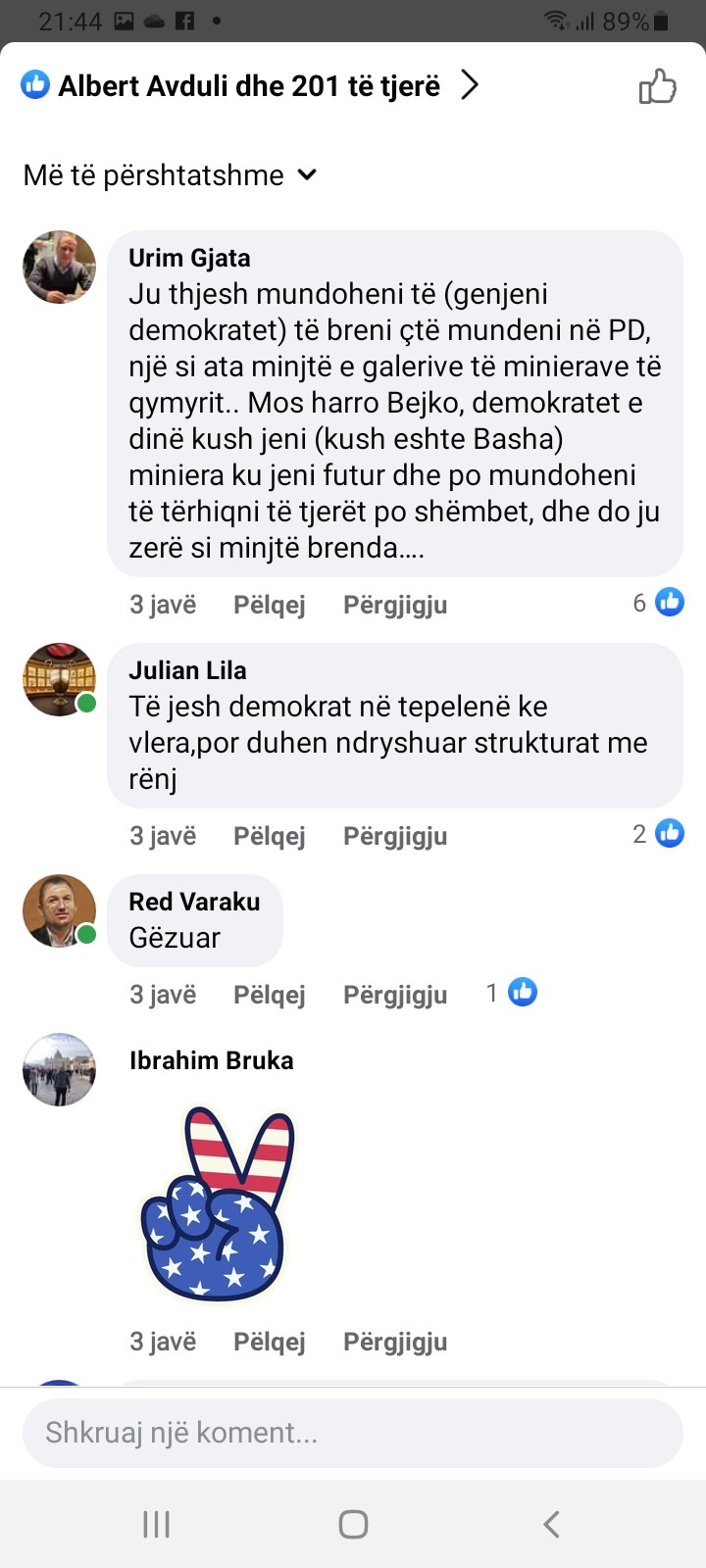Open Red Varaku's profile picture

tap(60, 910)
